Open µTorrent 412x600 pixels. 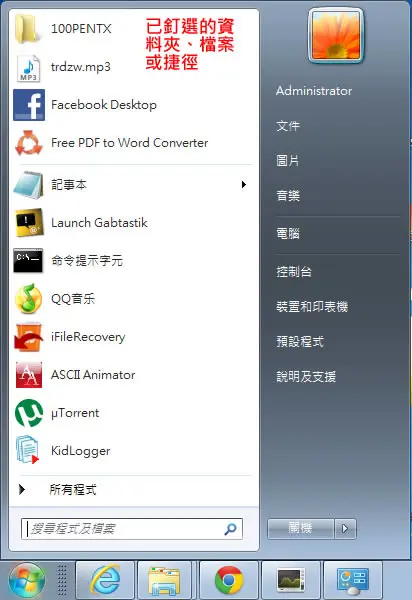[134, 413]
